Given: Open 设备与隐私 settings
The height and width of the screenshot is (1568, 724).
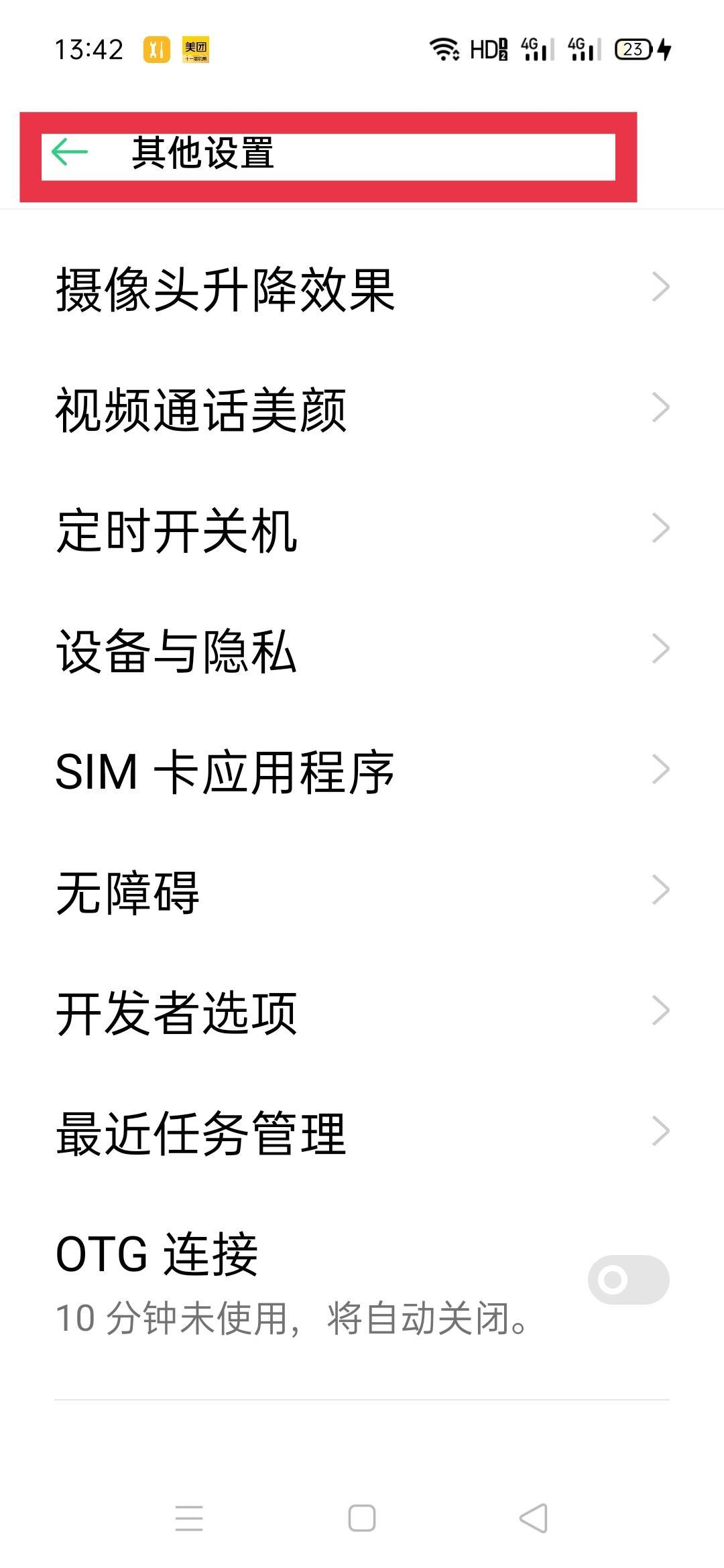Looking at the screenshot, I should (362, 651).
